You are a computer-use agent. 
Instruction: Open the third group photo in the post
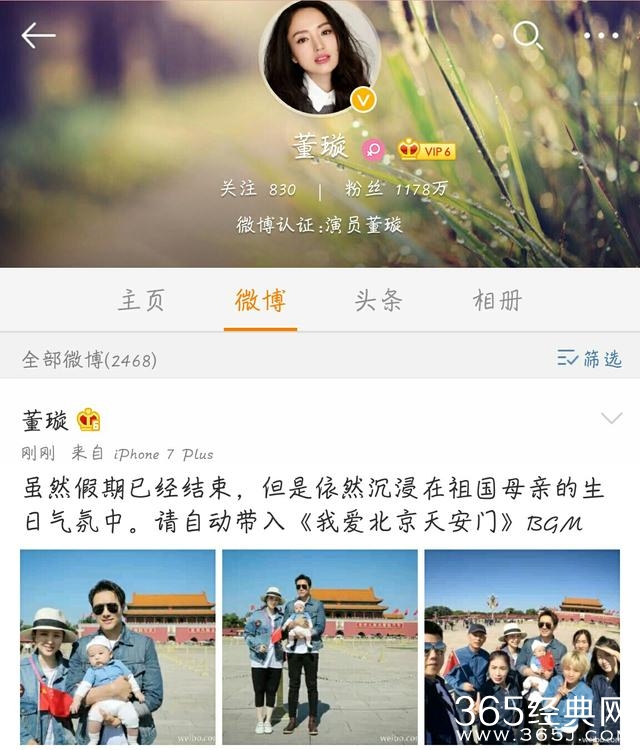(x=521, y=647)
